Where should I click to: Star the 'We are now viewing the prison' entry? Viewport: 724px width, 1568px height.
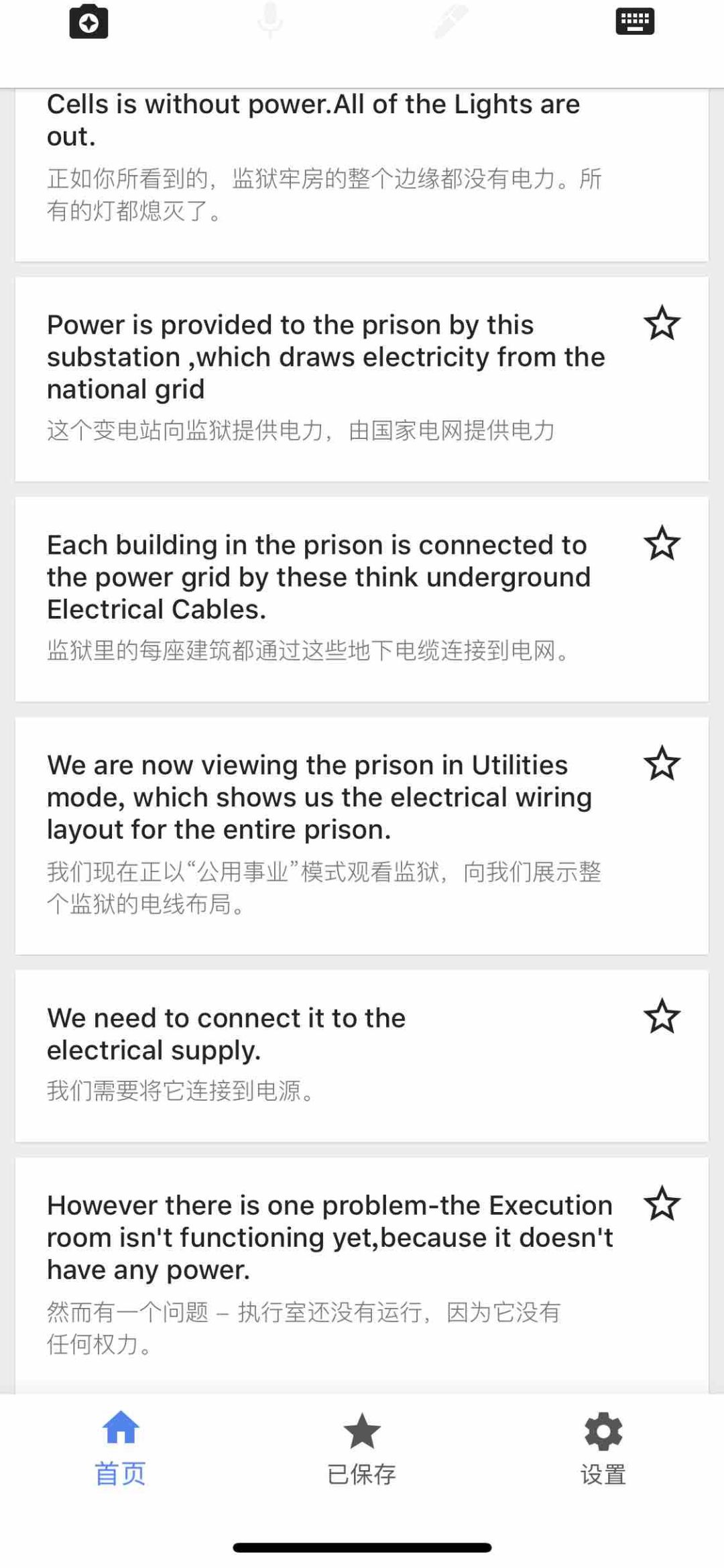[x=662, y=764]
